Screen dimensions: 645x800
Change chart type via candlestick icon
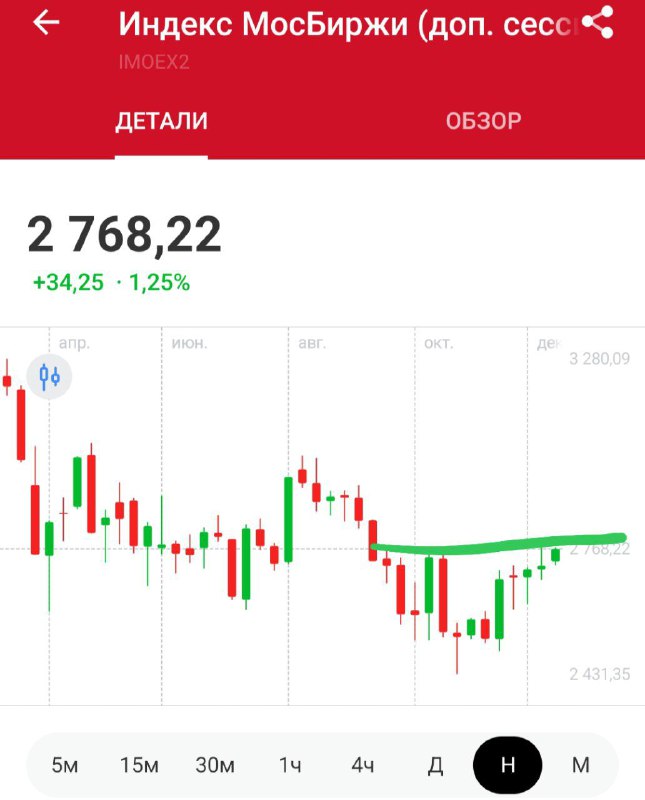[x=50, y=377]
